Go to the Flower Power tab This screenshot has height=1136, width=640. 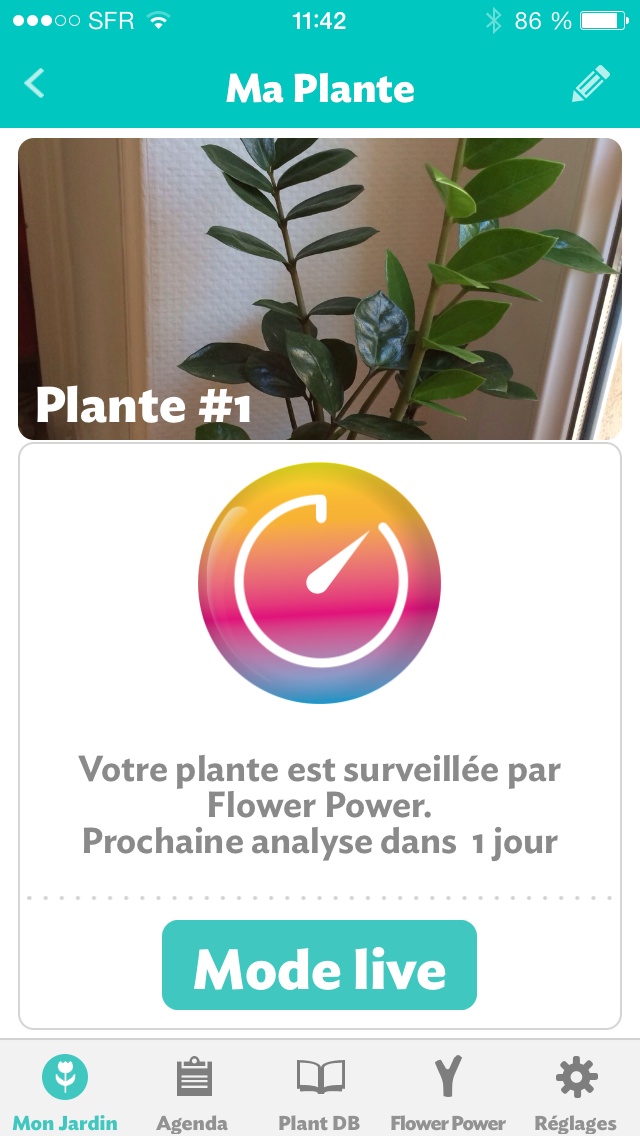tap(448, 1091)
